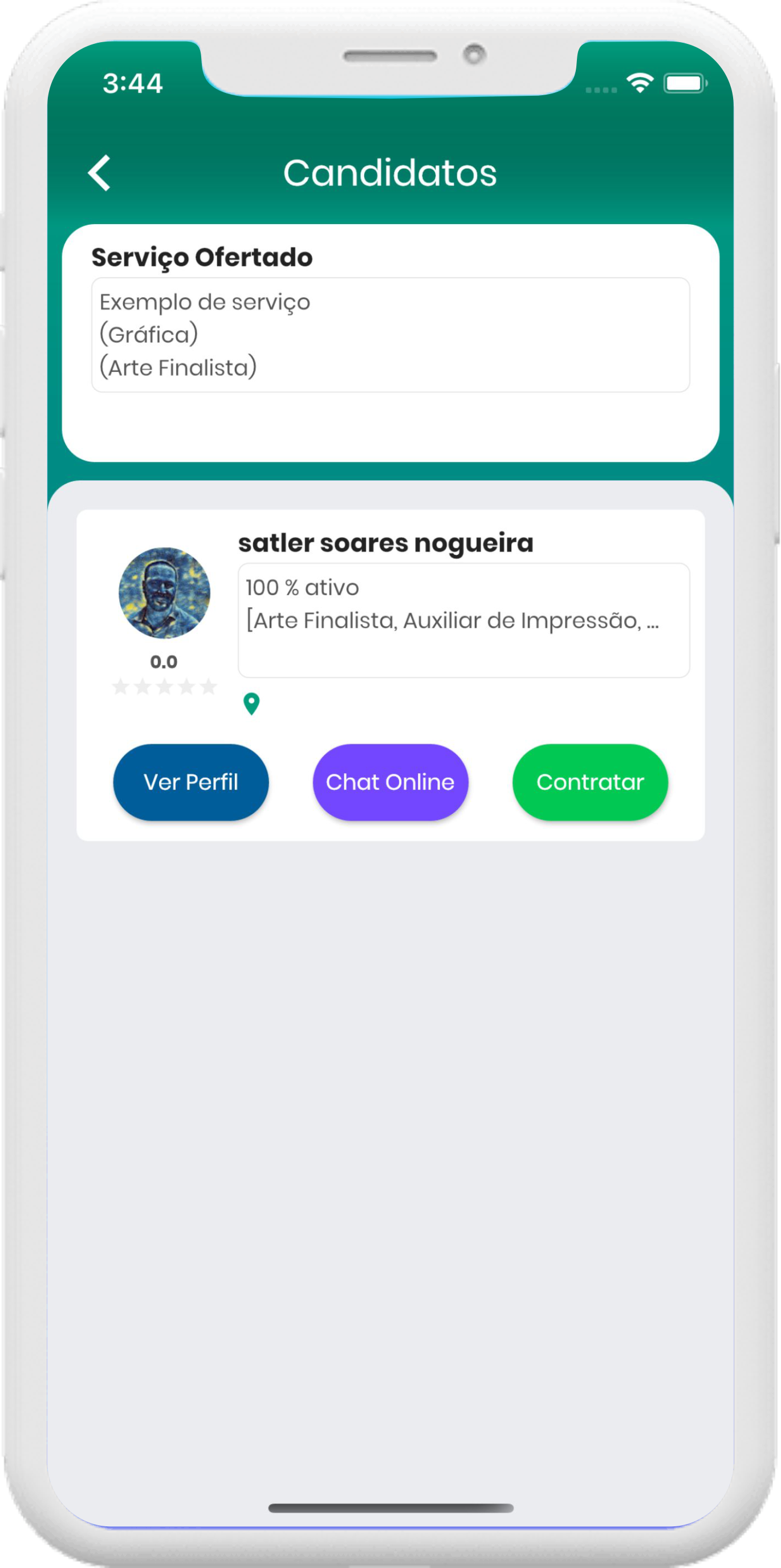Image resolution: width=781 pixels, height=1568 pixels.
Task: Tap Contratar to hire the candidate
Action: point(590,782)
